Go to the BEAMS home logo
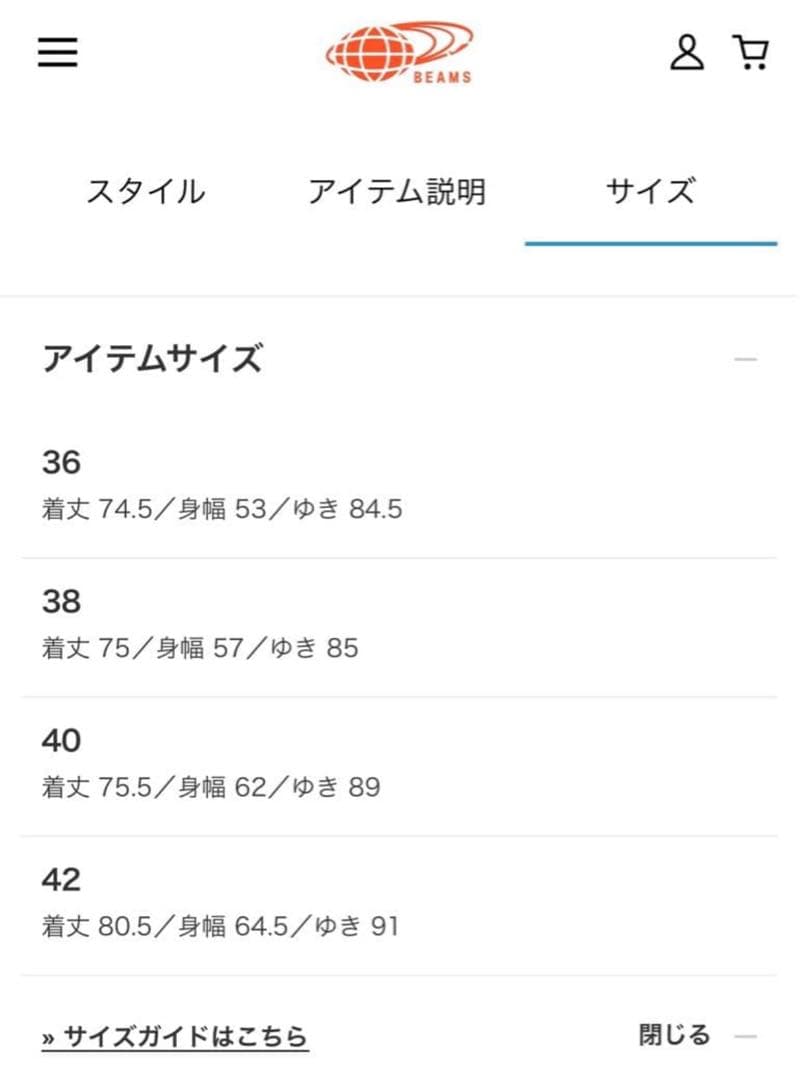Image resolution: width=800 pixels, height=1080 pixels. 399,52
